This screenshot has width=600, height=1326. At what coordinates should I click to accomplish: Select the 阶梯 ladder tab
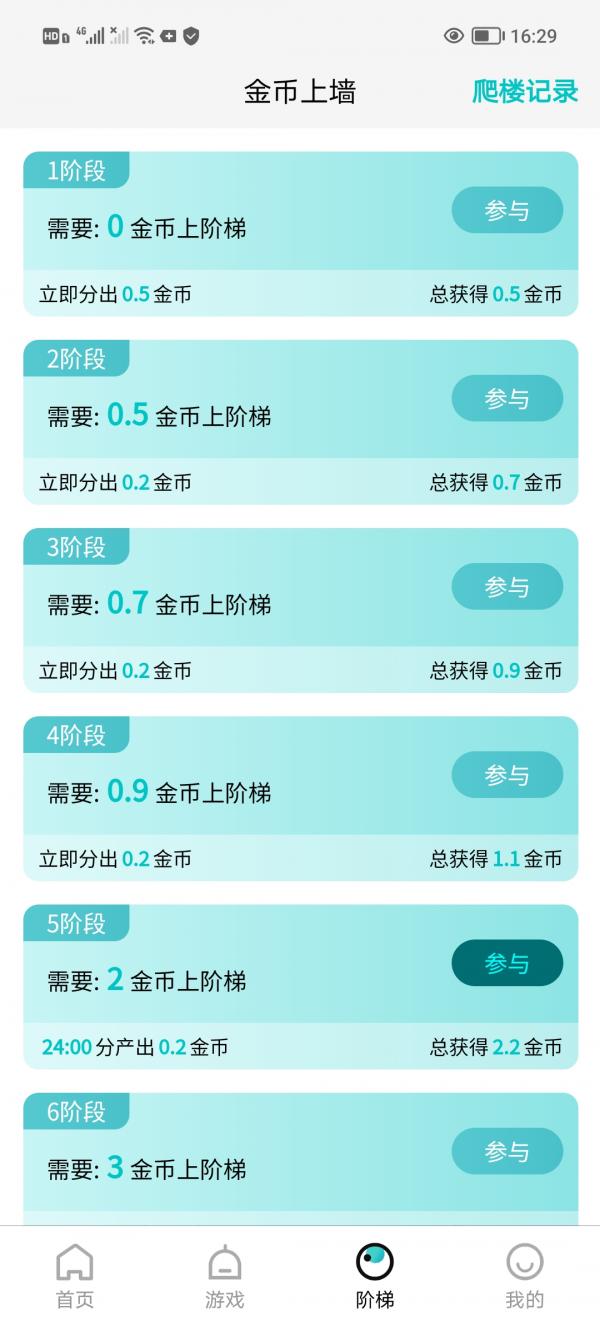pyautogui.click(x=375, y=1276)
